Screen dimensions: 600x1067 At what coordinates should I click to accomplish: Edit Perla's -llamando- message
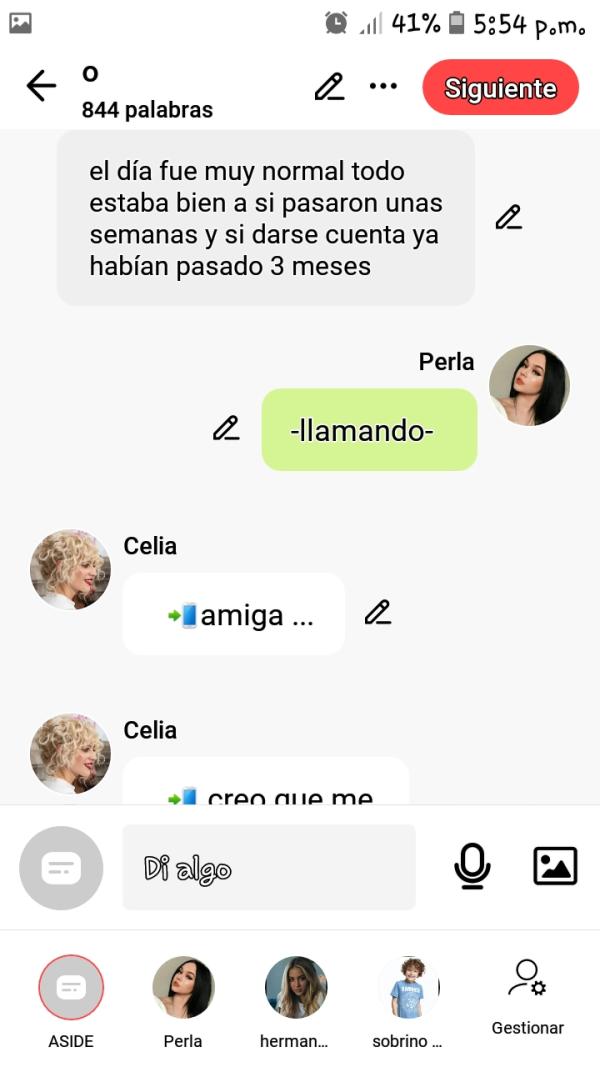tap(226, 428)
